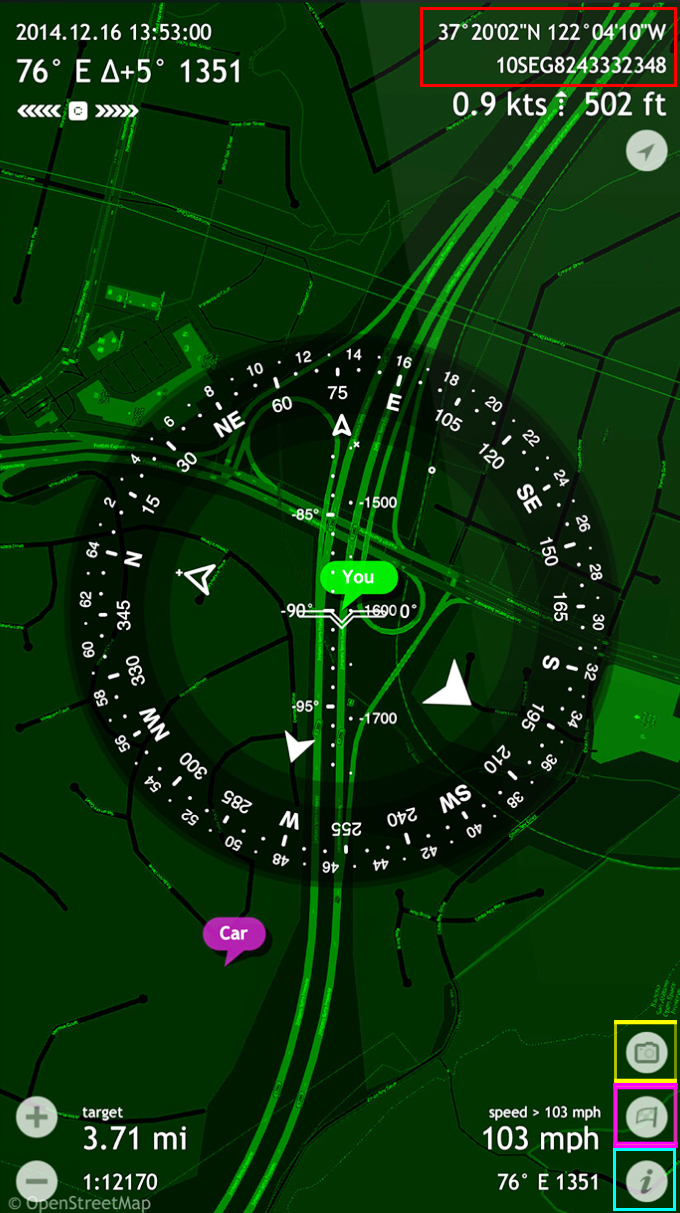The image size is (680, 1213).
Task: Open the flag waypoint button
Action: click(x=646, y=1115)
